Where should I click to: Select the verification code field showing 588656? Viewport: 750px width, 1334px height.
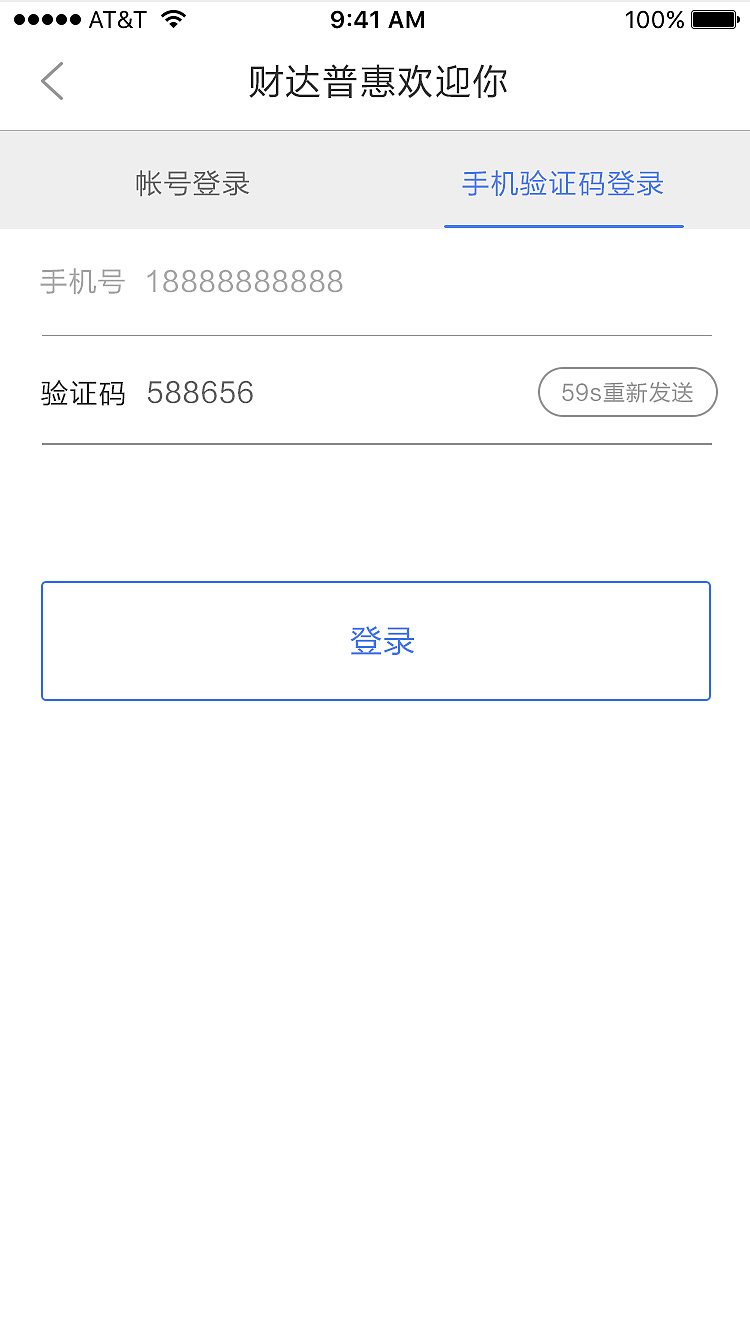click(x=200, y=392)
